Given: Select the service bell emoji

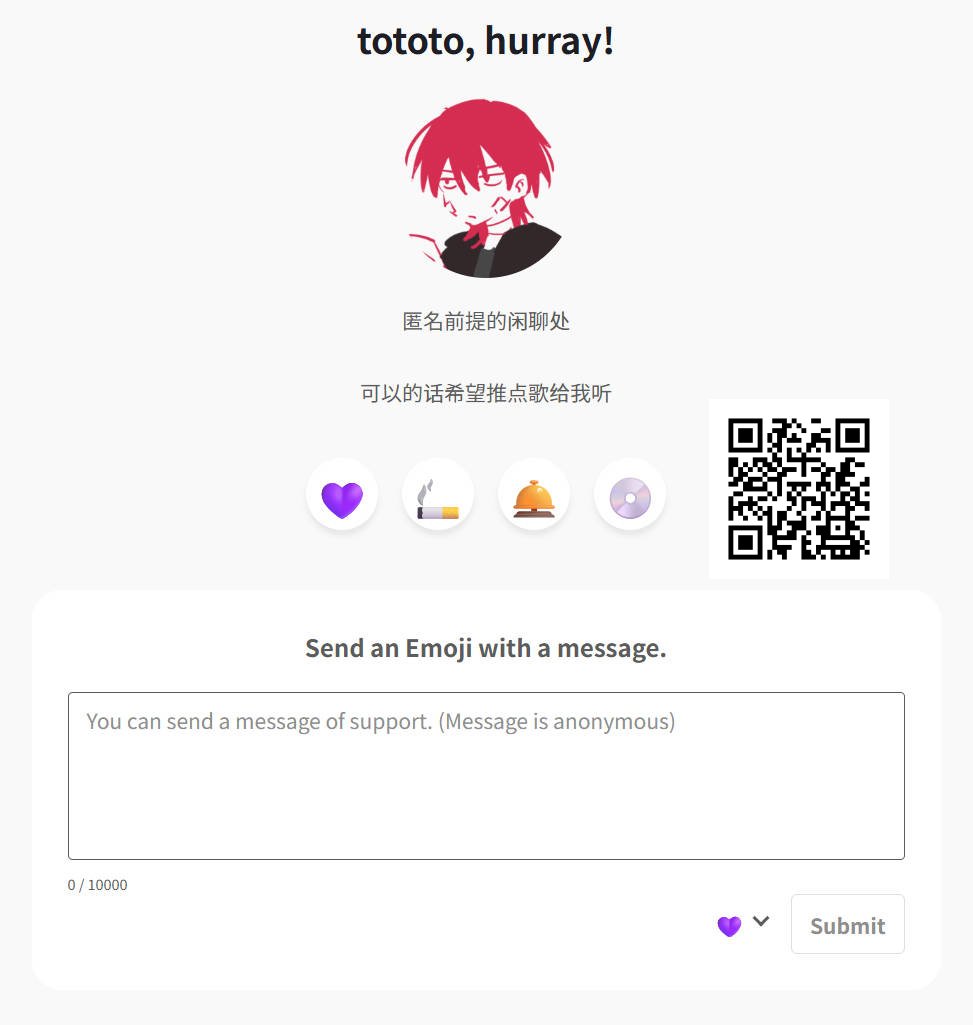Looking at the screenshot, I should pyautogui.click(x=534, y=496).
